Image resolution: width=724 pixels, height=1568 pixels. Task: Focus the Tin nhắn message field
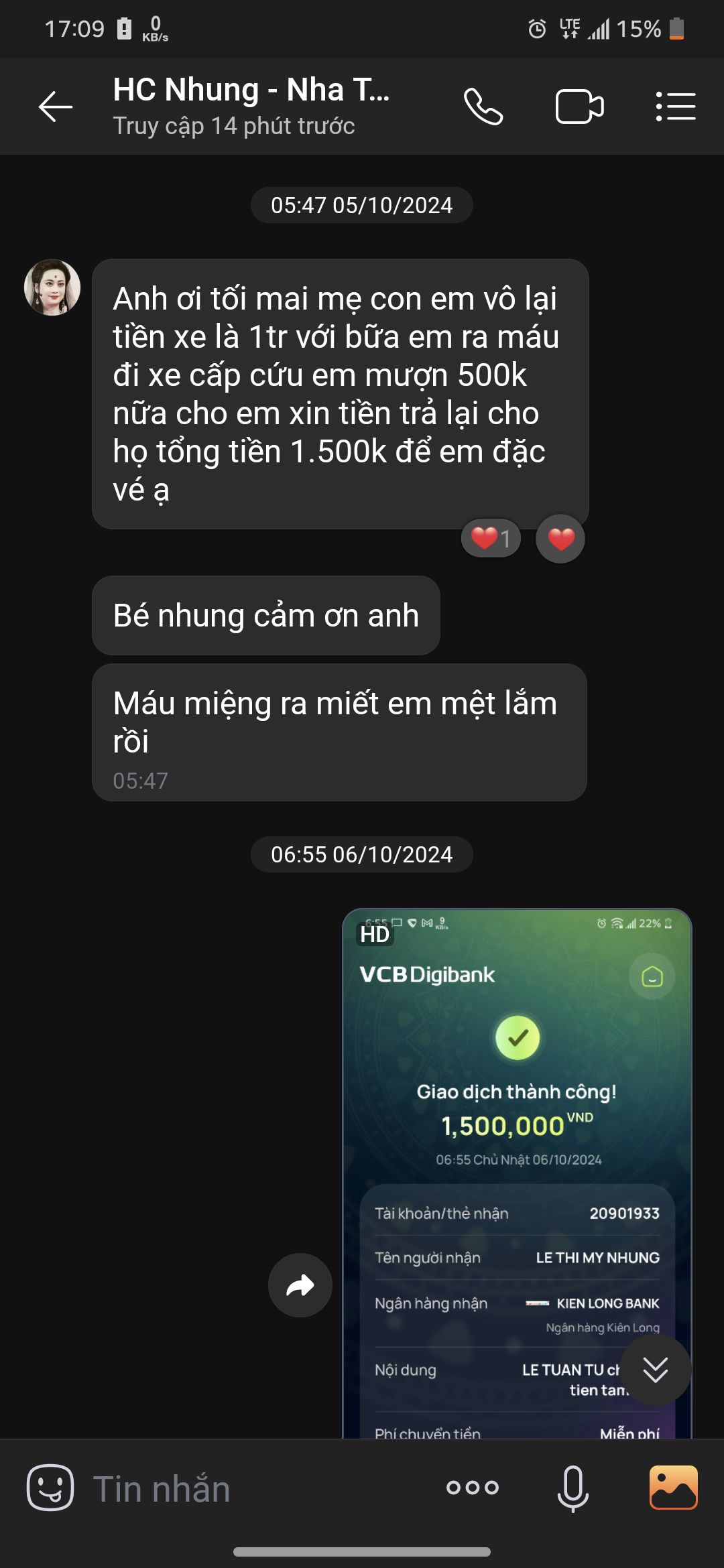pyautogui.click(x=255, y=1489)
